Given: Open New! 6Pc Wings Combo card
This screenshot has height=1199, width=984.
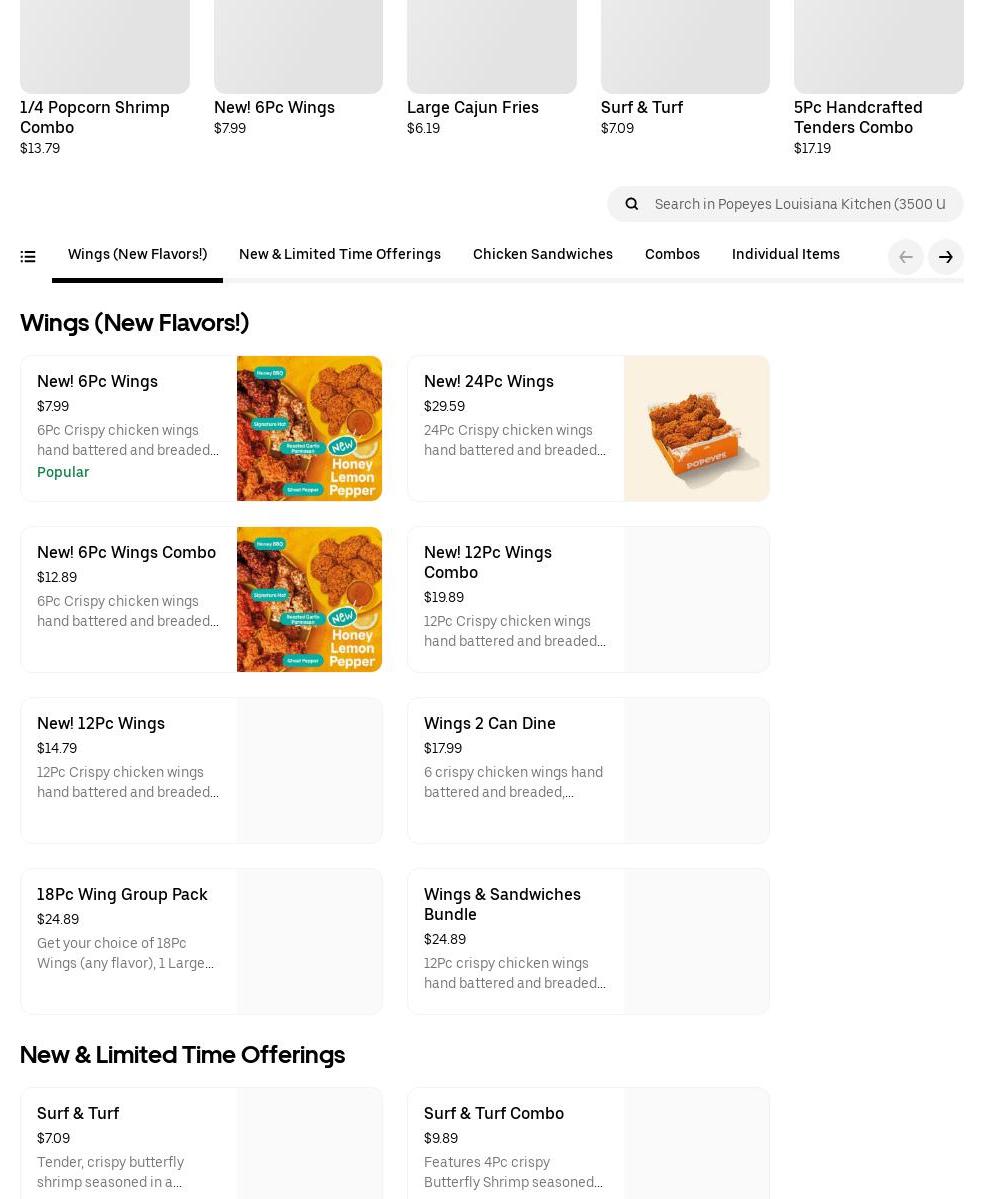Looking at the screenshot, I should [201, 599].
